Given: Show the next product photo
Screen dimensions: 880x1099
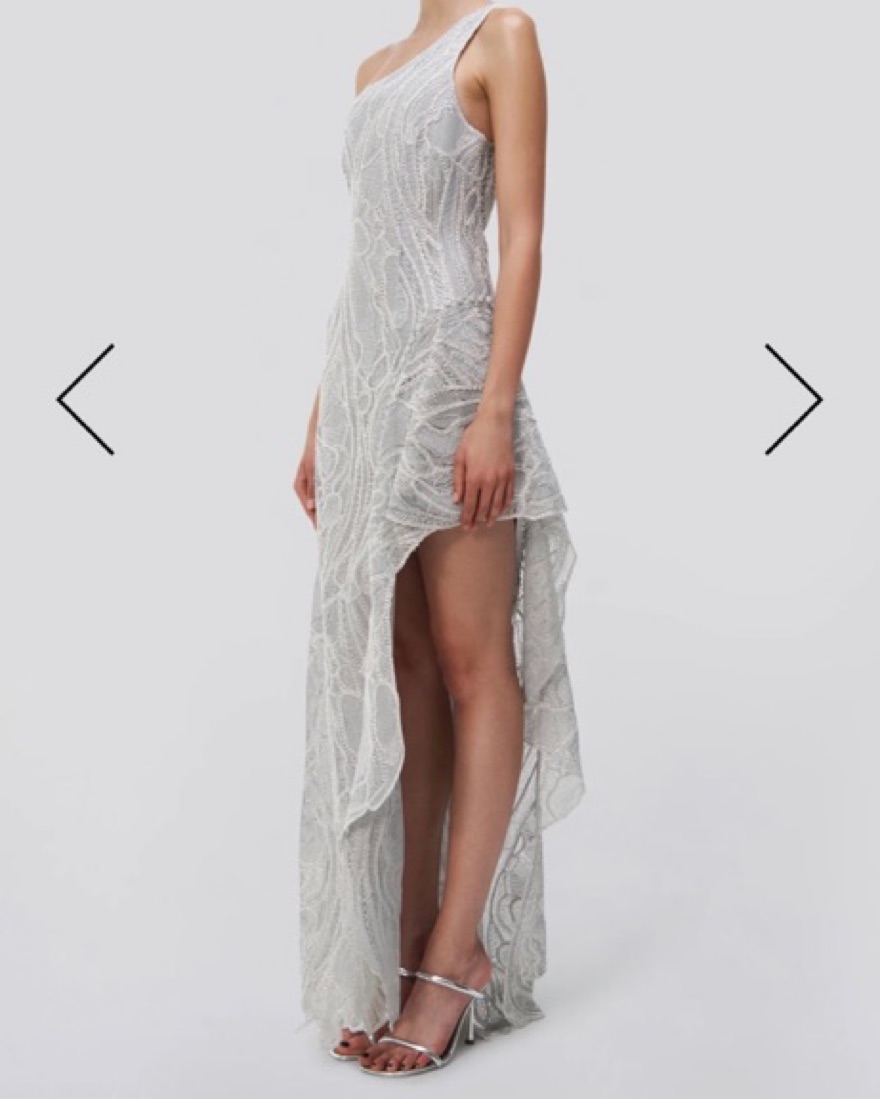Looking at the screenshot, I should pos(793,399).
